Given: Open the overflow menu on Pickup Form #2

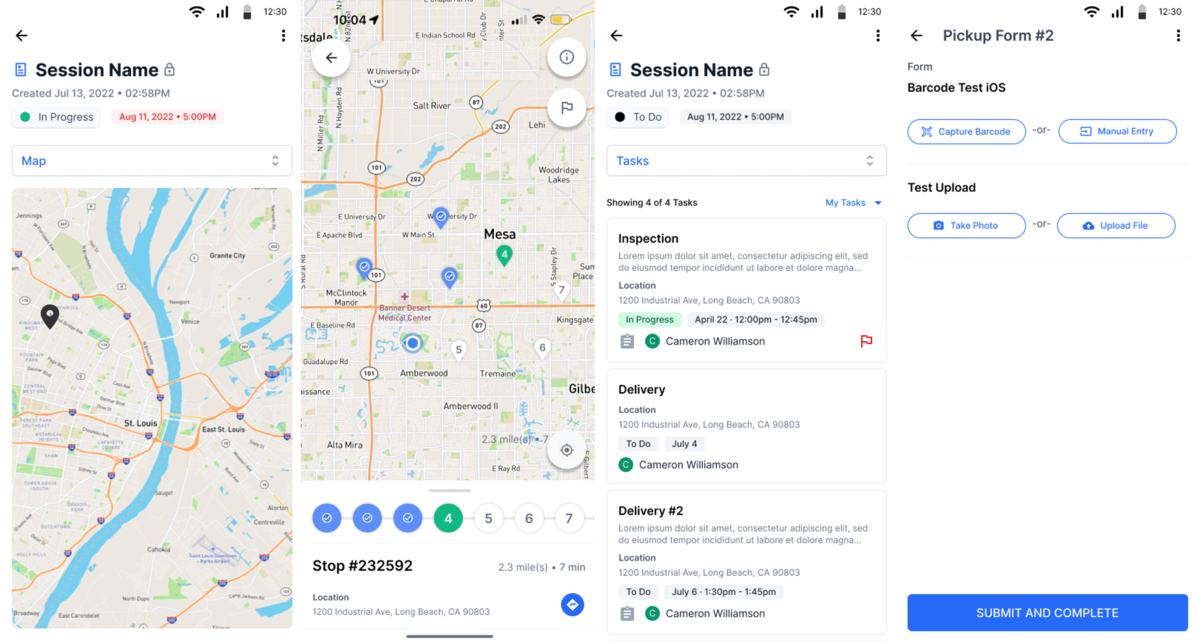Looking at the screenshot, I should coord(1178,36).
